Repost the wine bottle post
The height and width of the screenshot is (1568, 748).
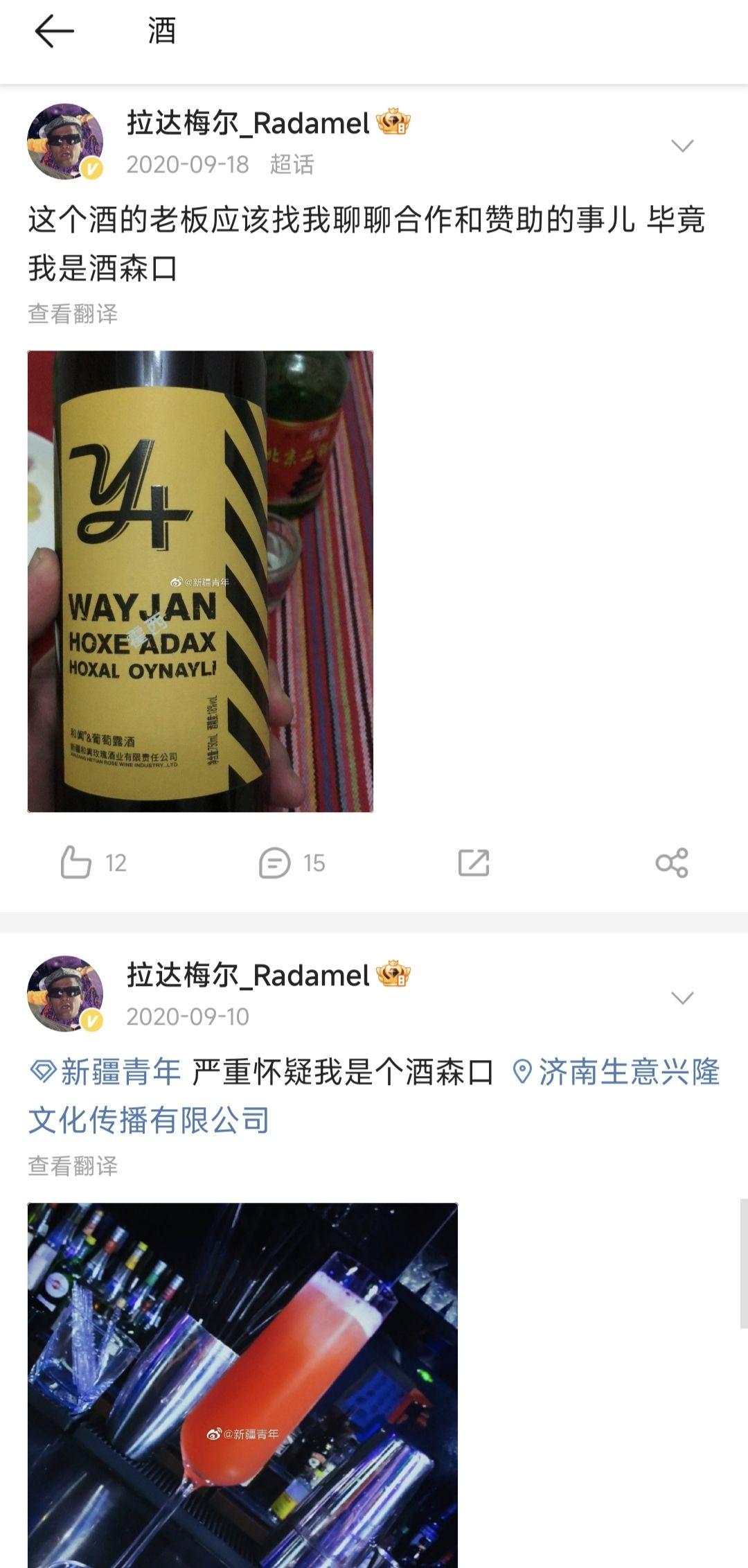tap(474, 863)
